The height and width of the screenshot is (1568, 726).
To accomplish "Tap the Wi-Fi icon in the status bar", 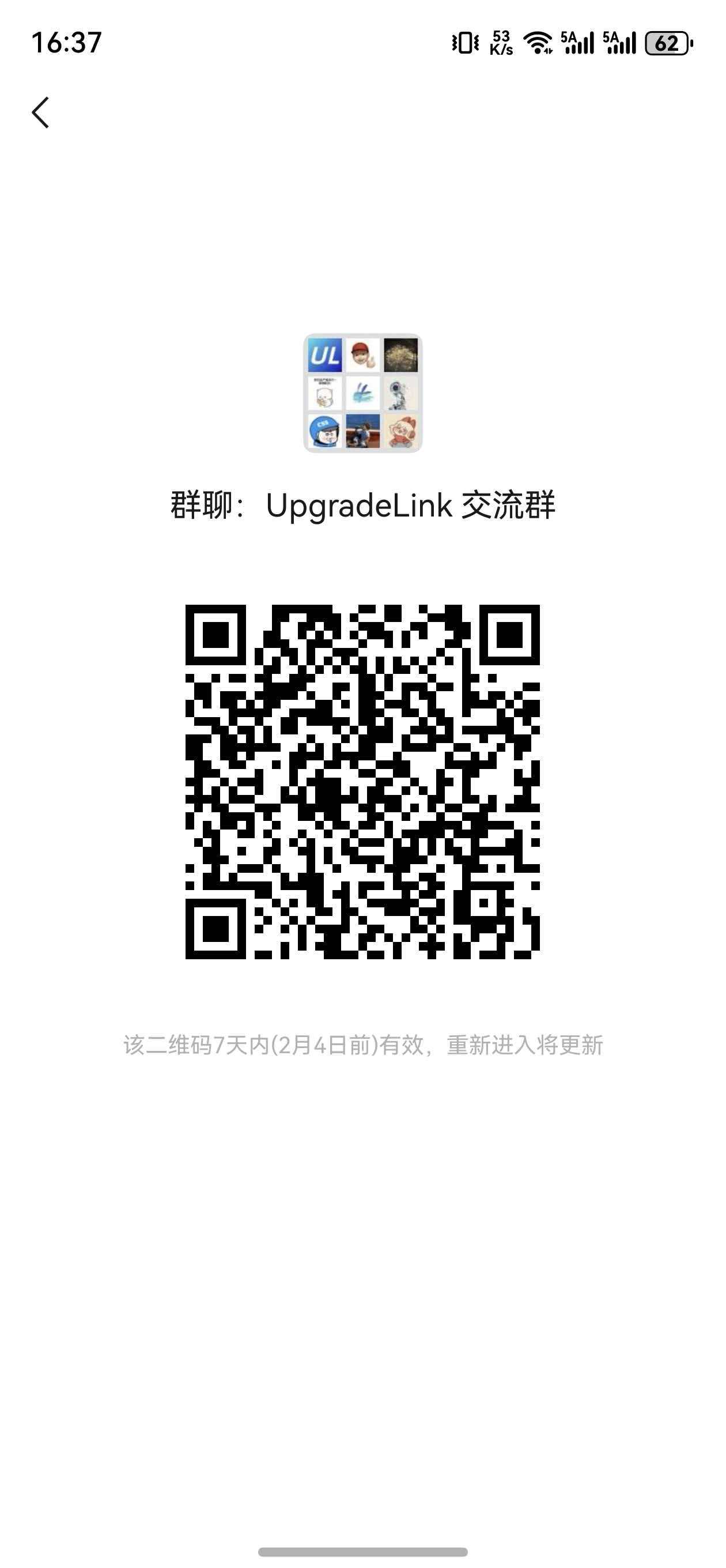I will pyautogui.click(x=538, y=43).
